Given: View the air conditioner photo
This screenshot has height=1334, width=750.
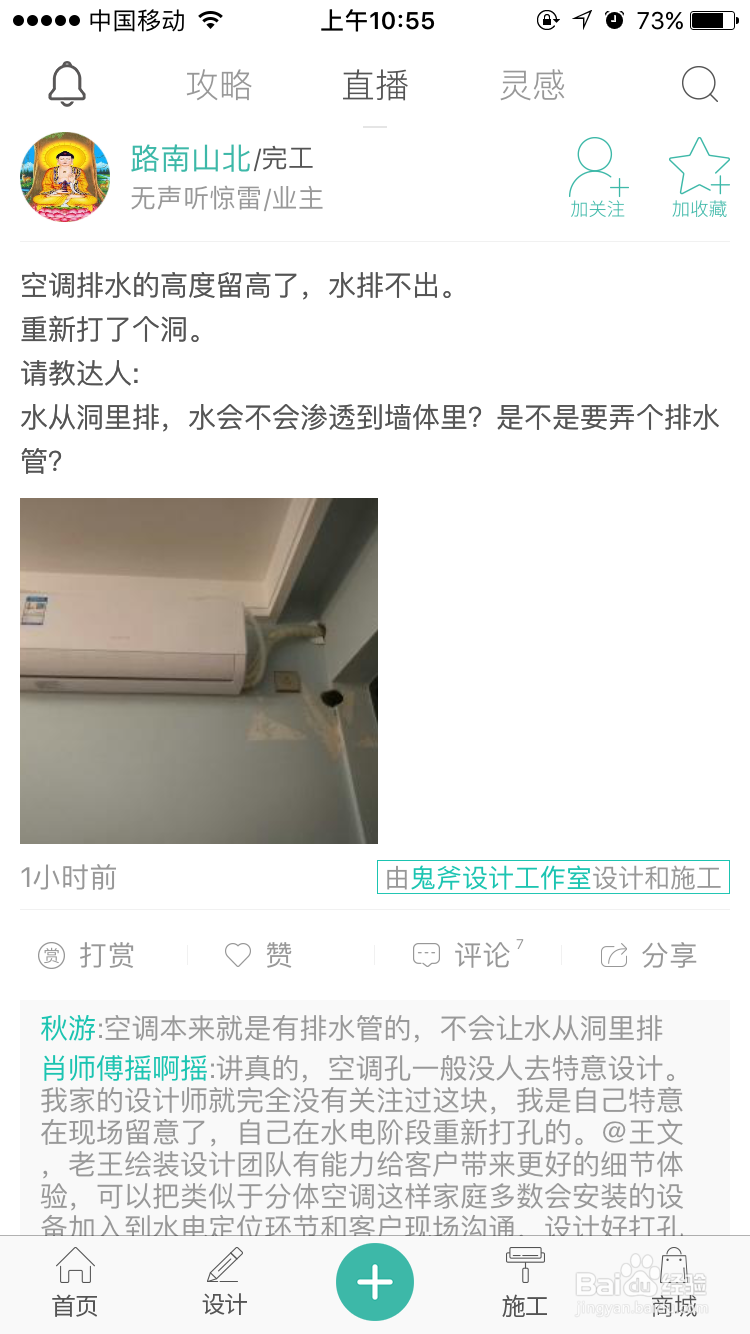Looking at the screenshot, I should pos(198,670).
